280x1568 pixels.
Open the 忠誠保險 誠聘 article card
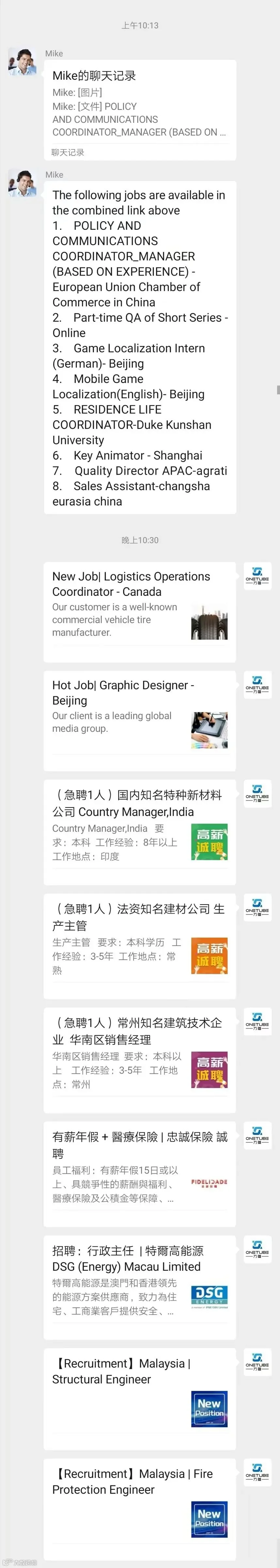click(140, 1174)
